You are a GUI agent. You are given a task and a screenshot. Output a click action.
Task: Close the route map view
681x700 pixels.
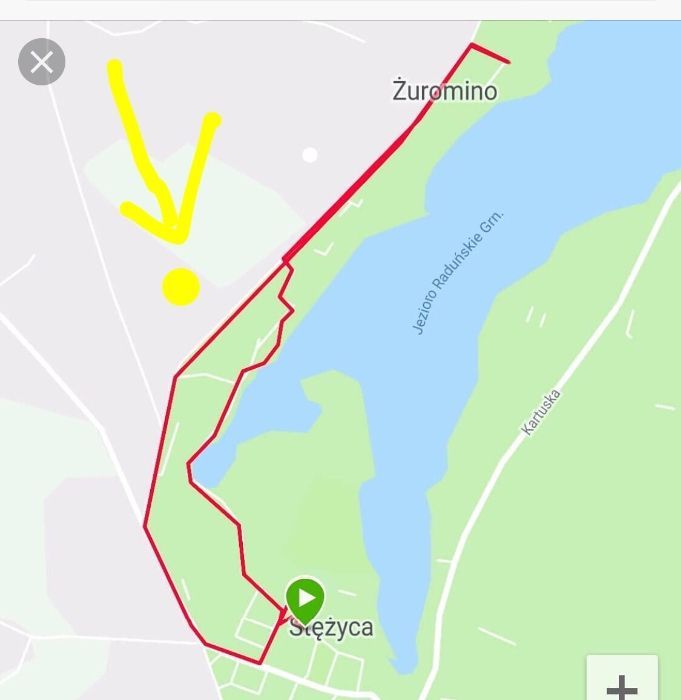(x=42, y=63)
